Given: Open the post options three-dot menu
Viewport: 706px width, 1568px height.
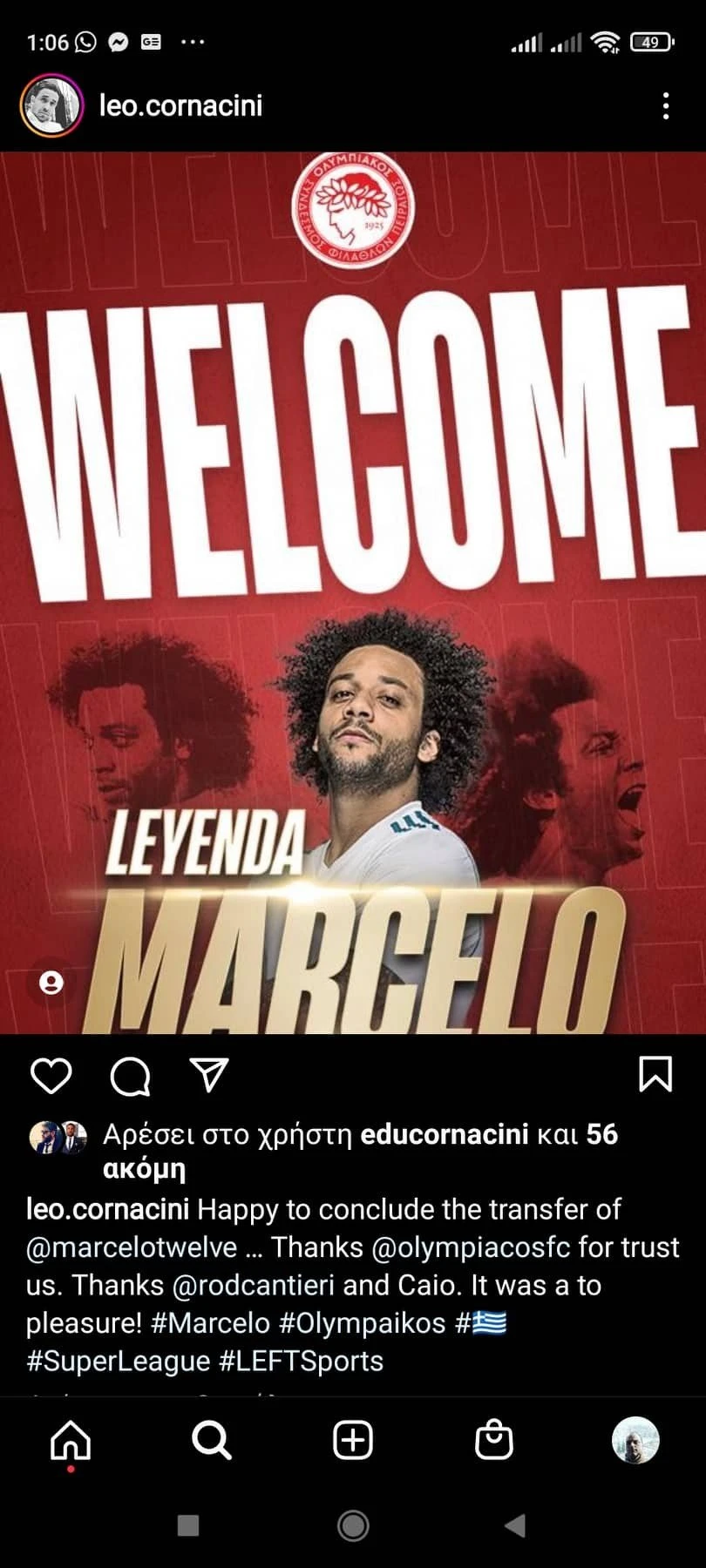Looking at the screenshot, I should point(666,105).
